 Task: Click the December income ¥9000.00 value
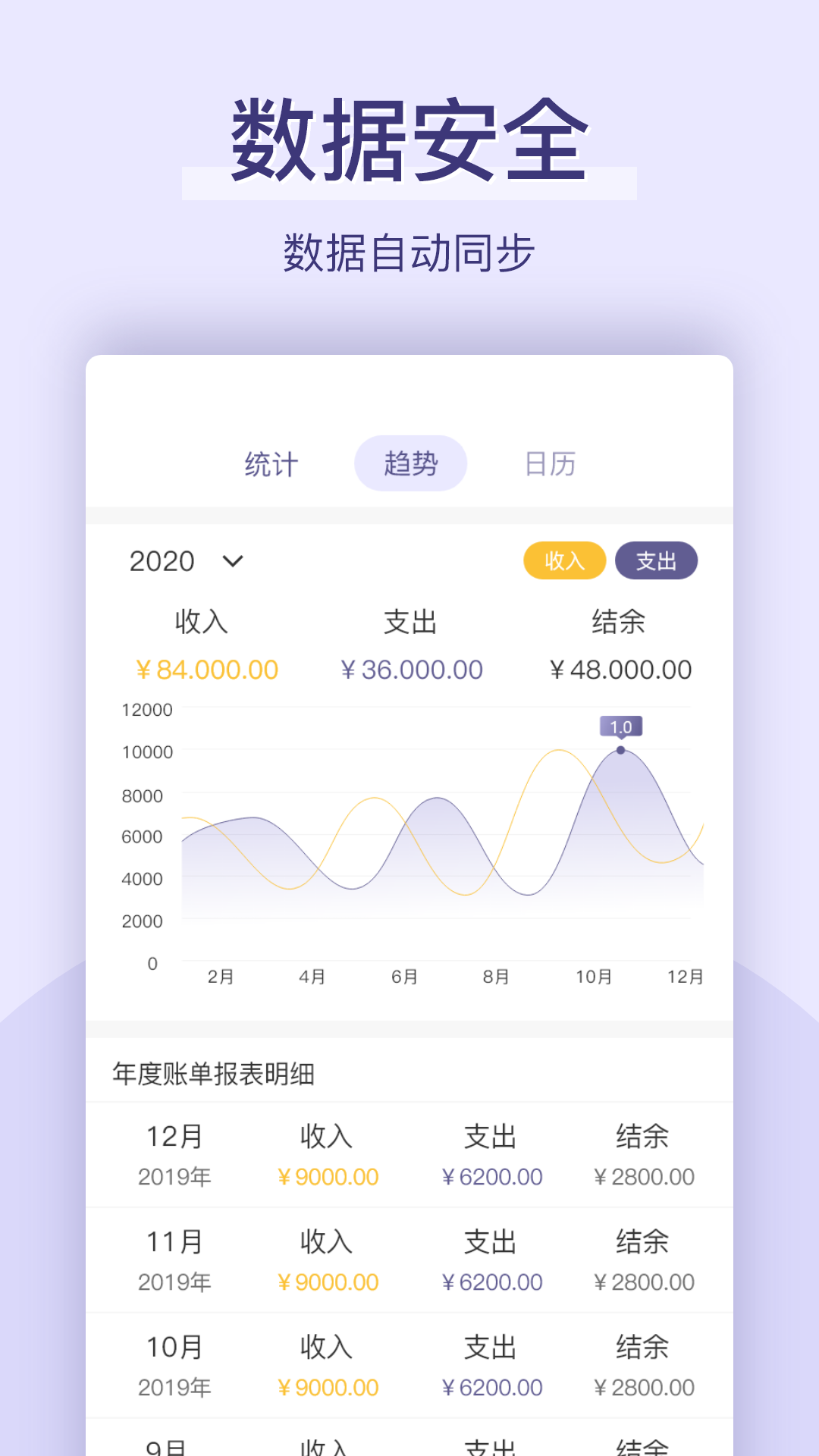328,1176
